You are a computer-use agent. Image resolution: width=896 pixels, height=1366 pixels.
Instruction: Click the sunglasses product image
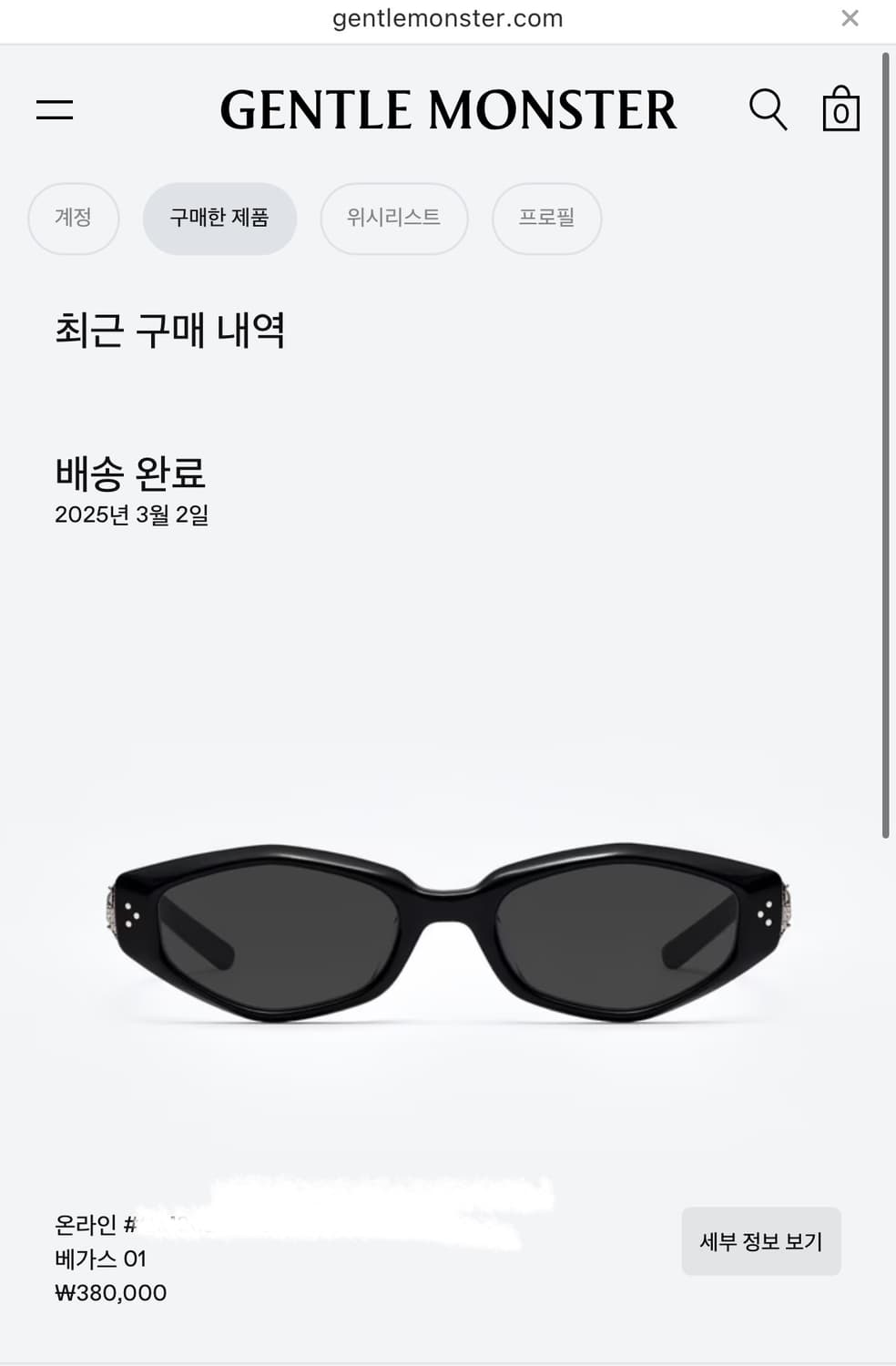(x=448, y=929)
